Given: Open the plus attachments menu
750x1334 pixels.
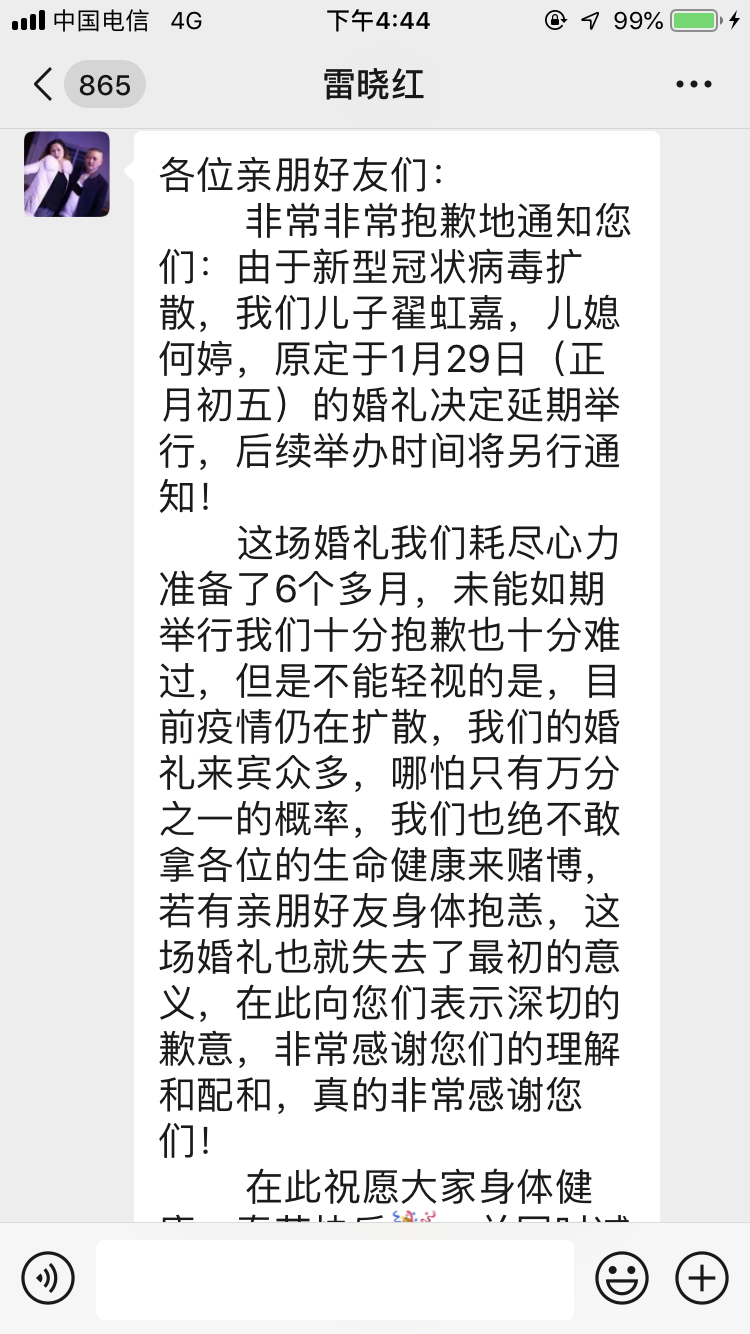Looking at the screenshot, I should click(x=701, y=1278).
